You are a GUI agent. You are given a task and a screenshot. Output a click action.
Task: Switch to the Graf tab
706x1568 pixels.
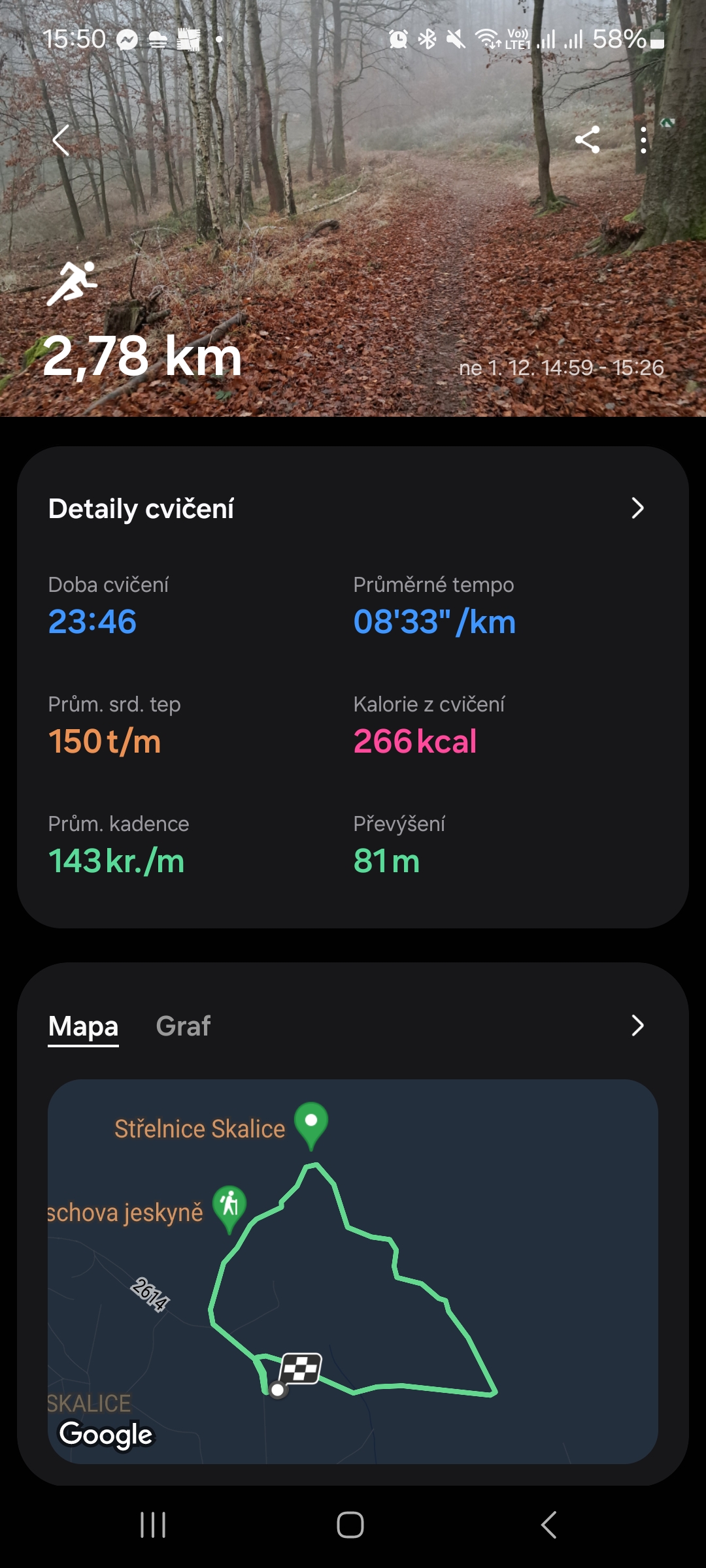183,1026
